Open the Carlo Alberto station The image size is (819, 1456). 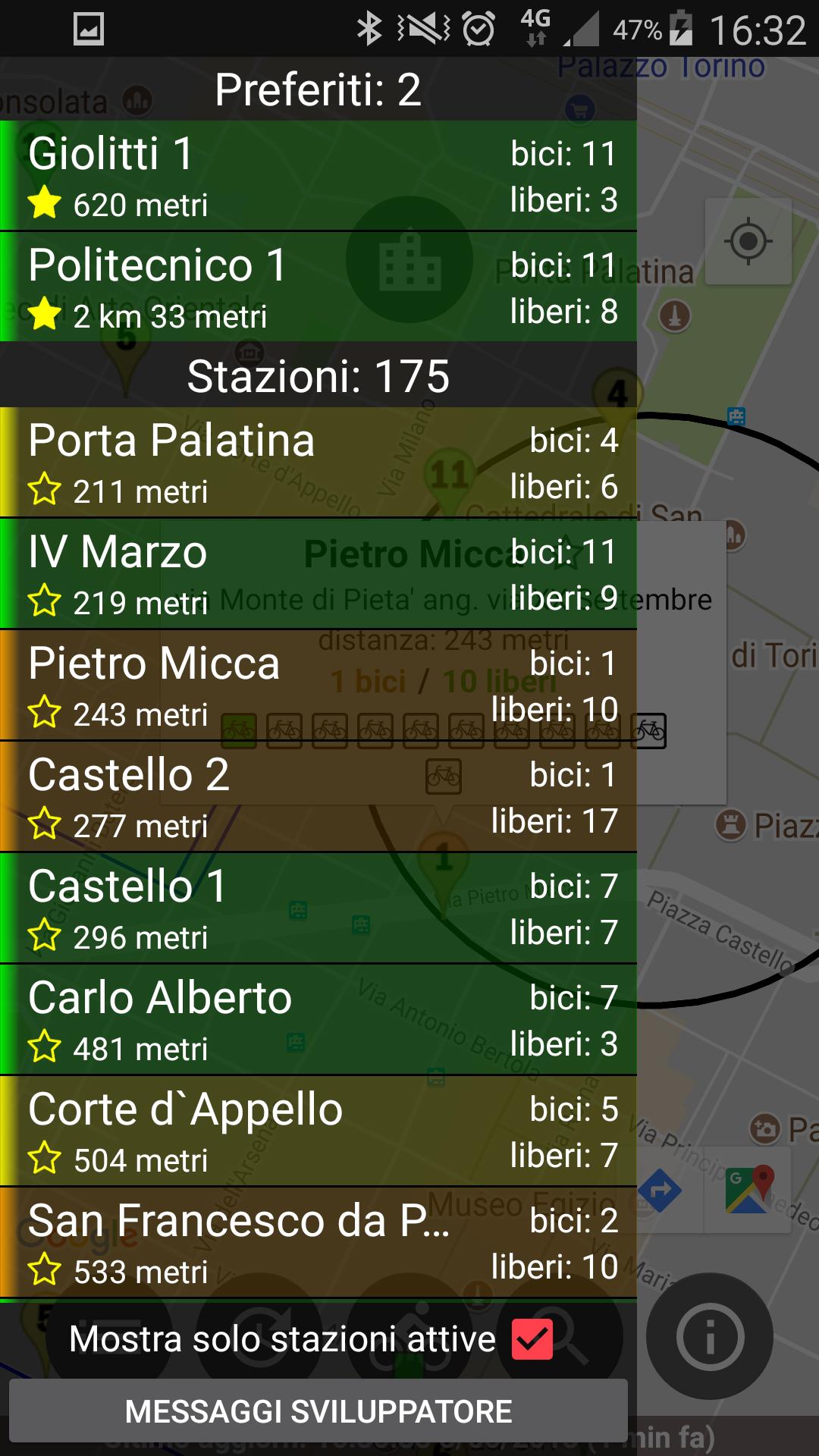tap(318, 1020)
